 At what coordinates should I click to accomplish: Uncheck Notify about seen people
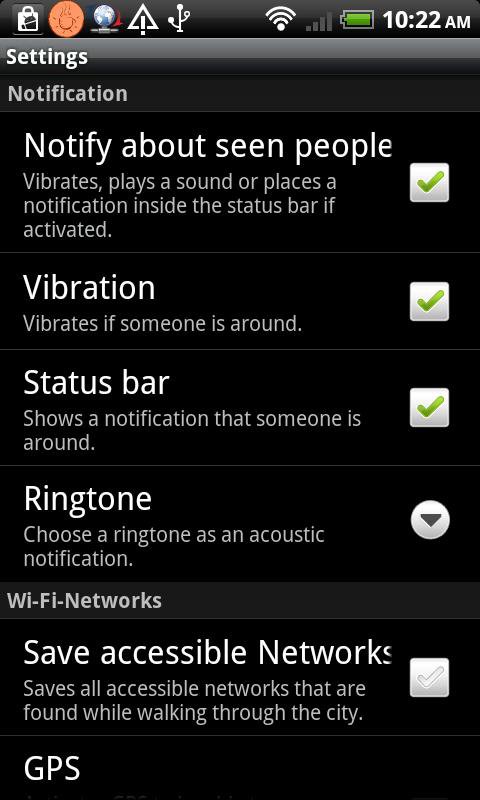click(x=430, y=183)
